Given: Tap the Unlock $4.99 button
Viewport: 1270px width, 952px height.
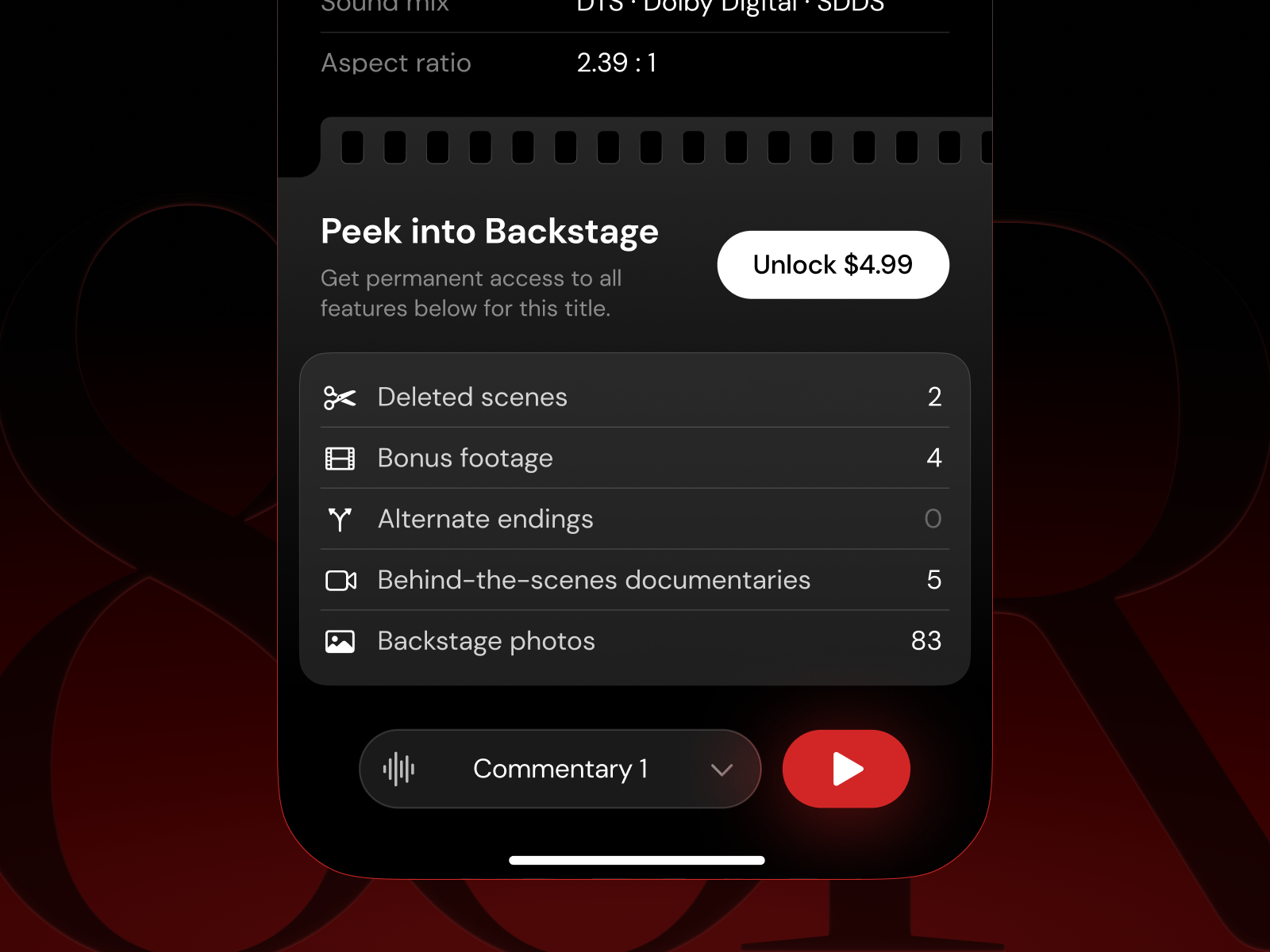Looking at the screenshot, I should 833,265.
